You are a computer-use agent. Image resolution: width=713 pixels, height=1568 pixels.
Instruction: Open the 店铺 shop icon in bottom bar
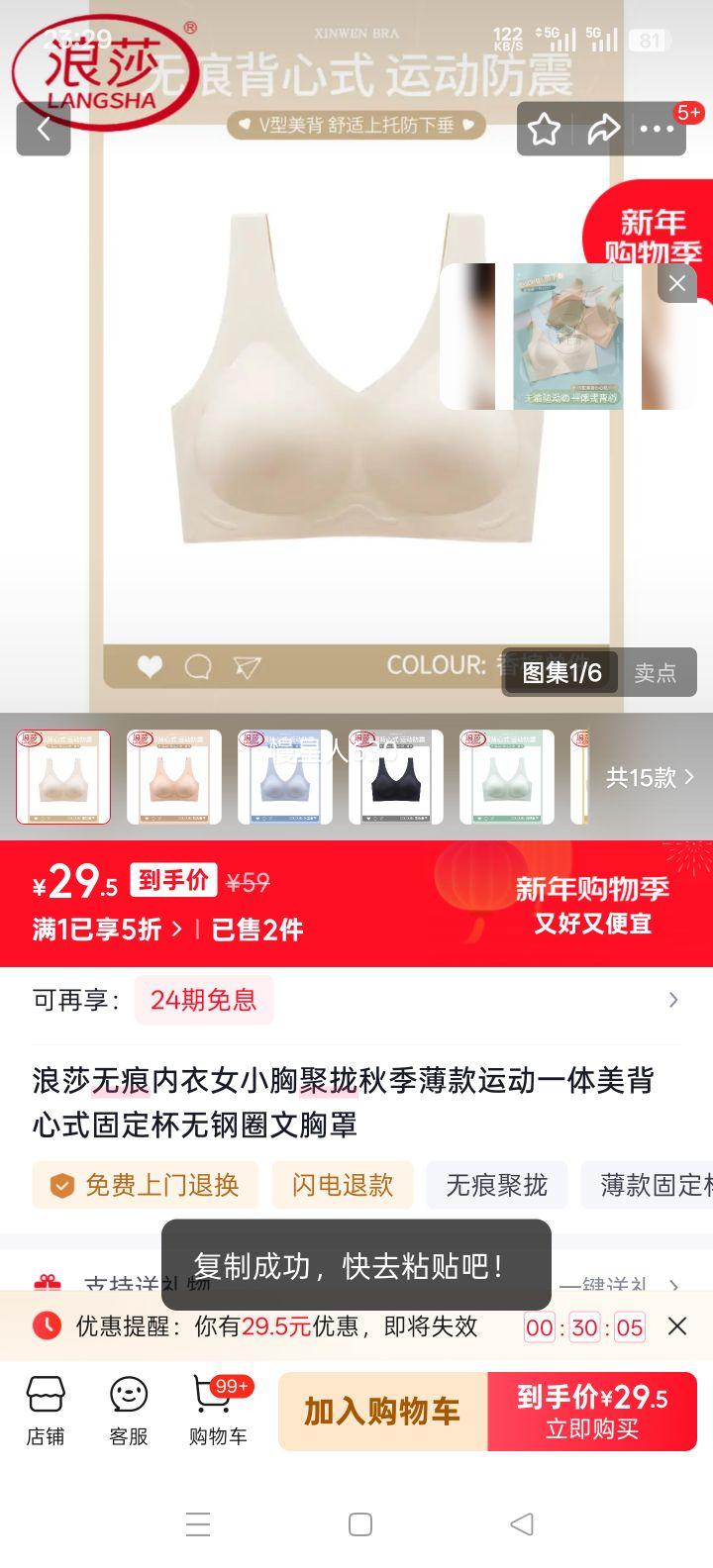(44, 1411)
